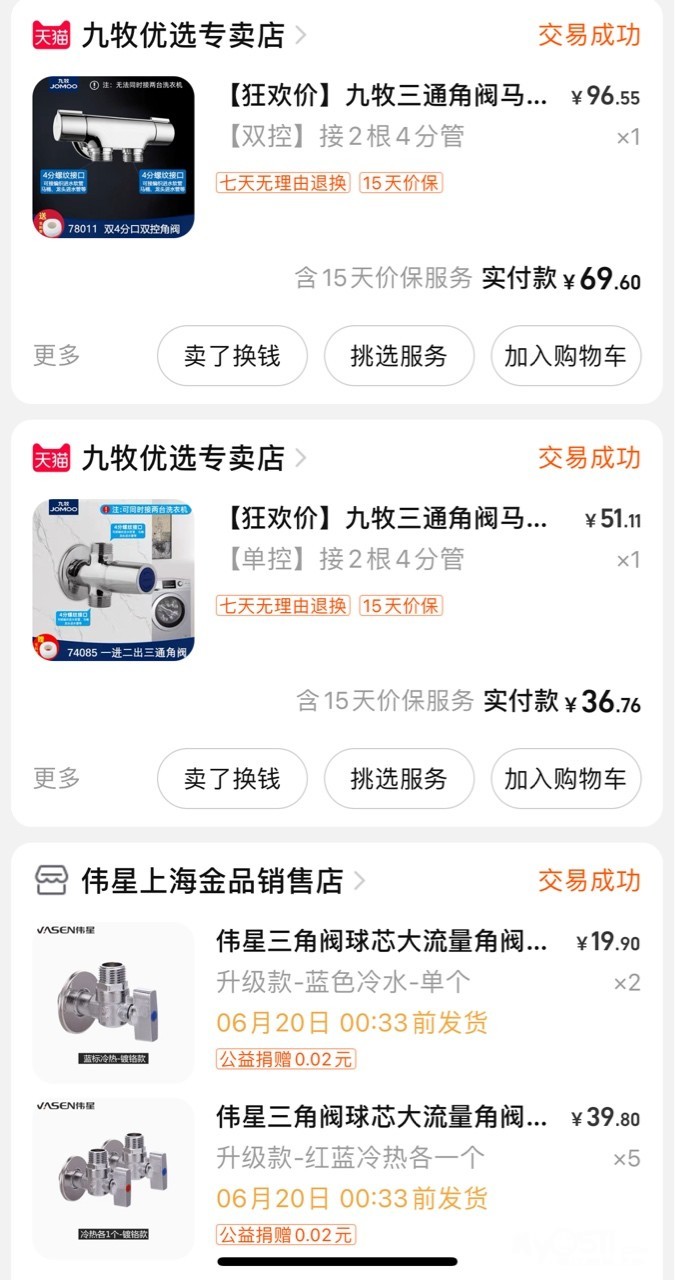
Task: Tap 更多 on the ¥36.76 order
Action: tap(56, 778)
